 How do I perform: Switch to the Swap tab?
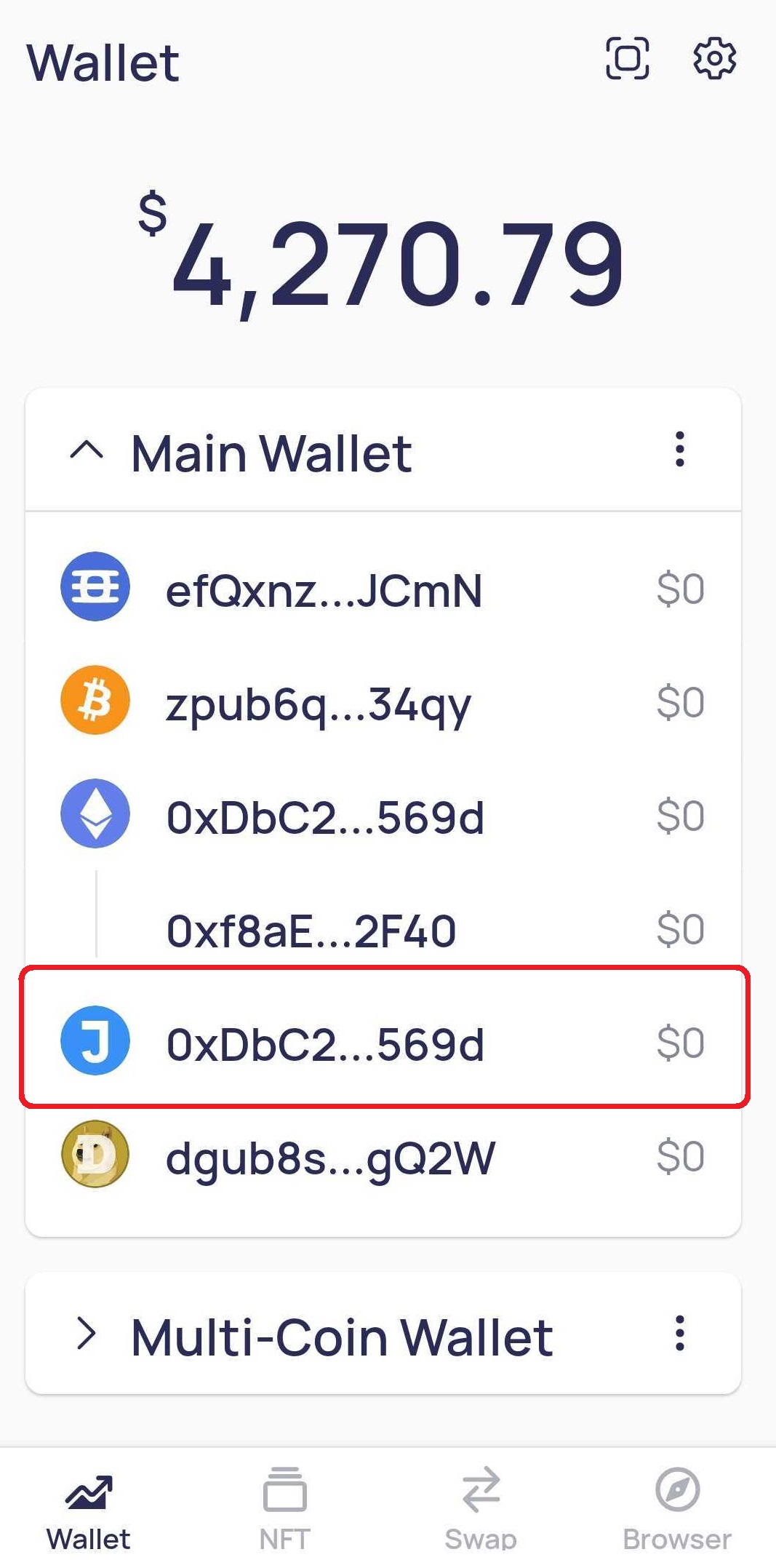click(481, 1508)
